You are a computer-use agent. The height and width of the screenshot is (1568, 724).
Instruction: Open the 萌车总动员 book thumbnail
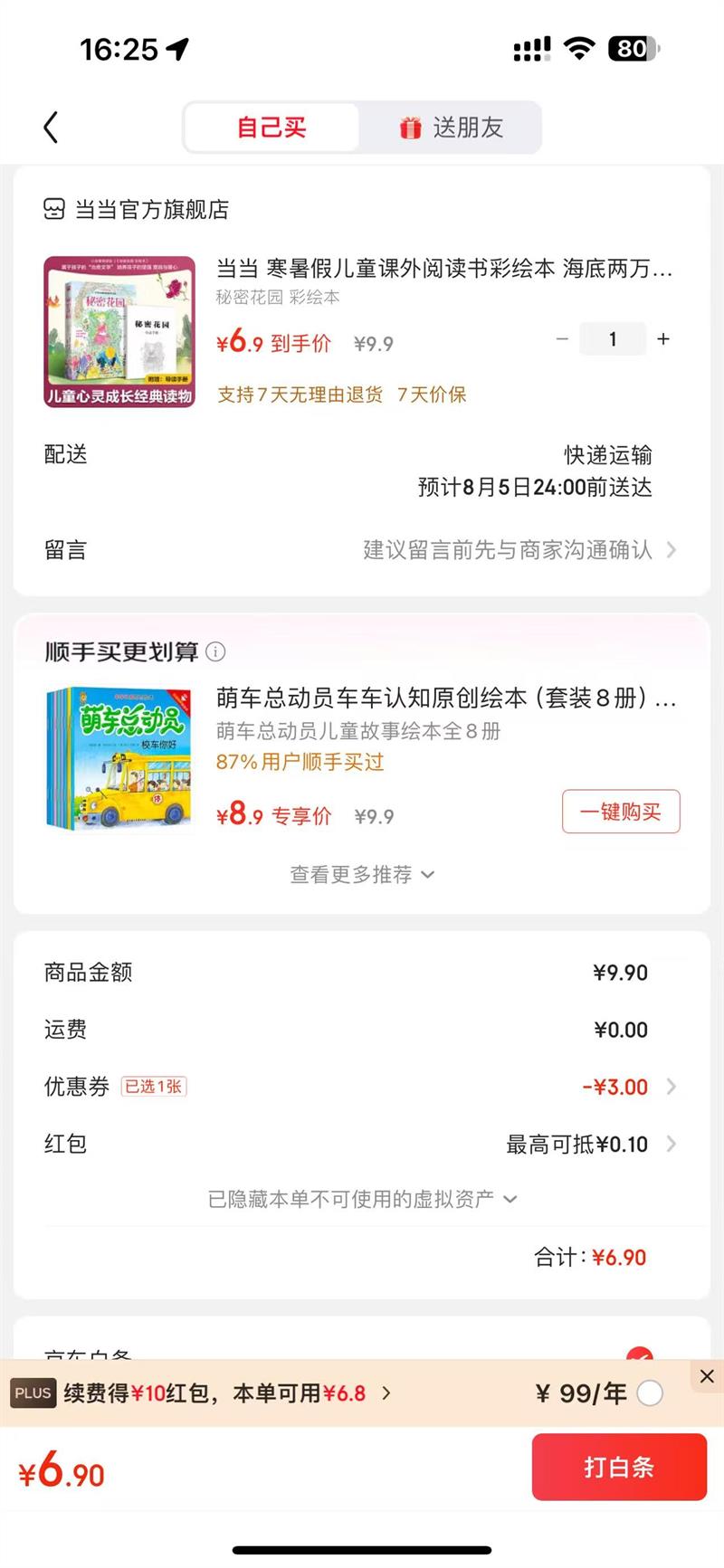pyautogui.click(x=119, y=759)
